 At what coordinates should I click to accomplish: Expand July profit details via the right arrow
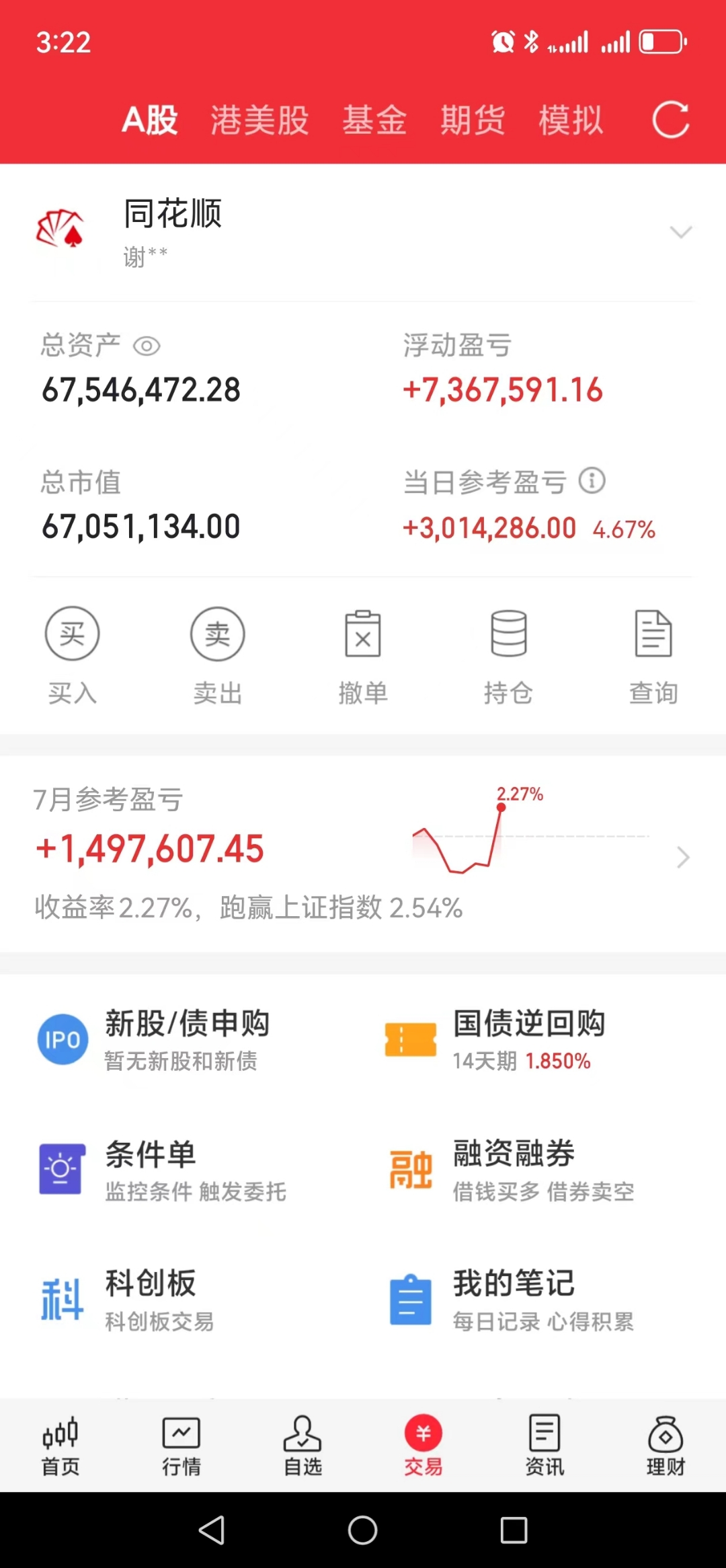tap(683, 857)
